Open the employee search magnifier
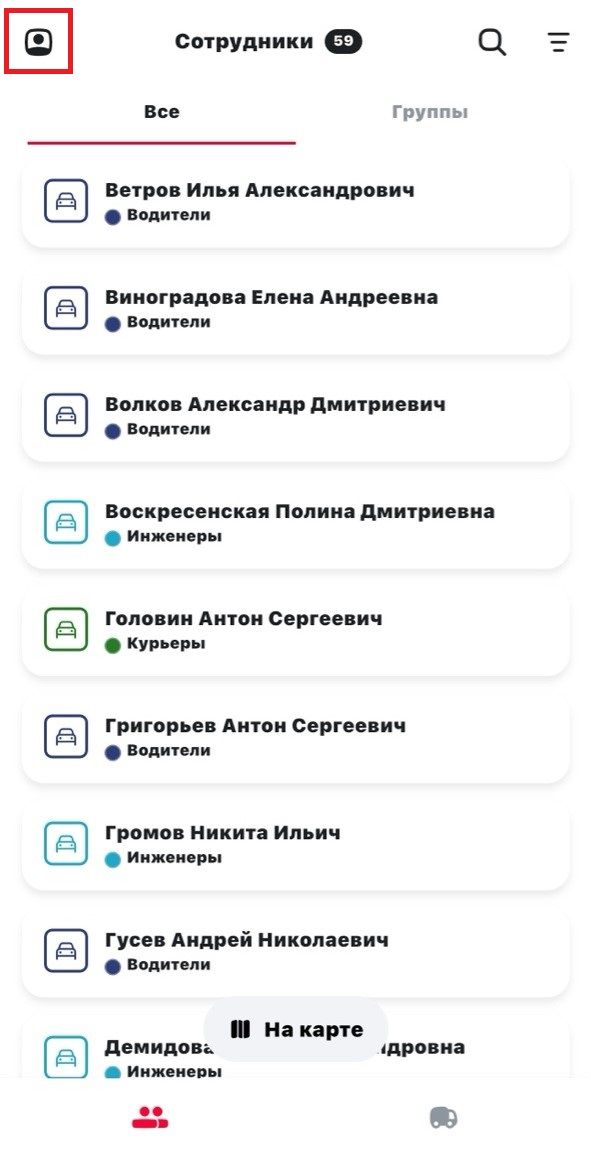 (491, 42)
